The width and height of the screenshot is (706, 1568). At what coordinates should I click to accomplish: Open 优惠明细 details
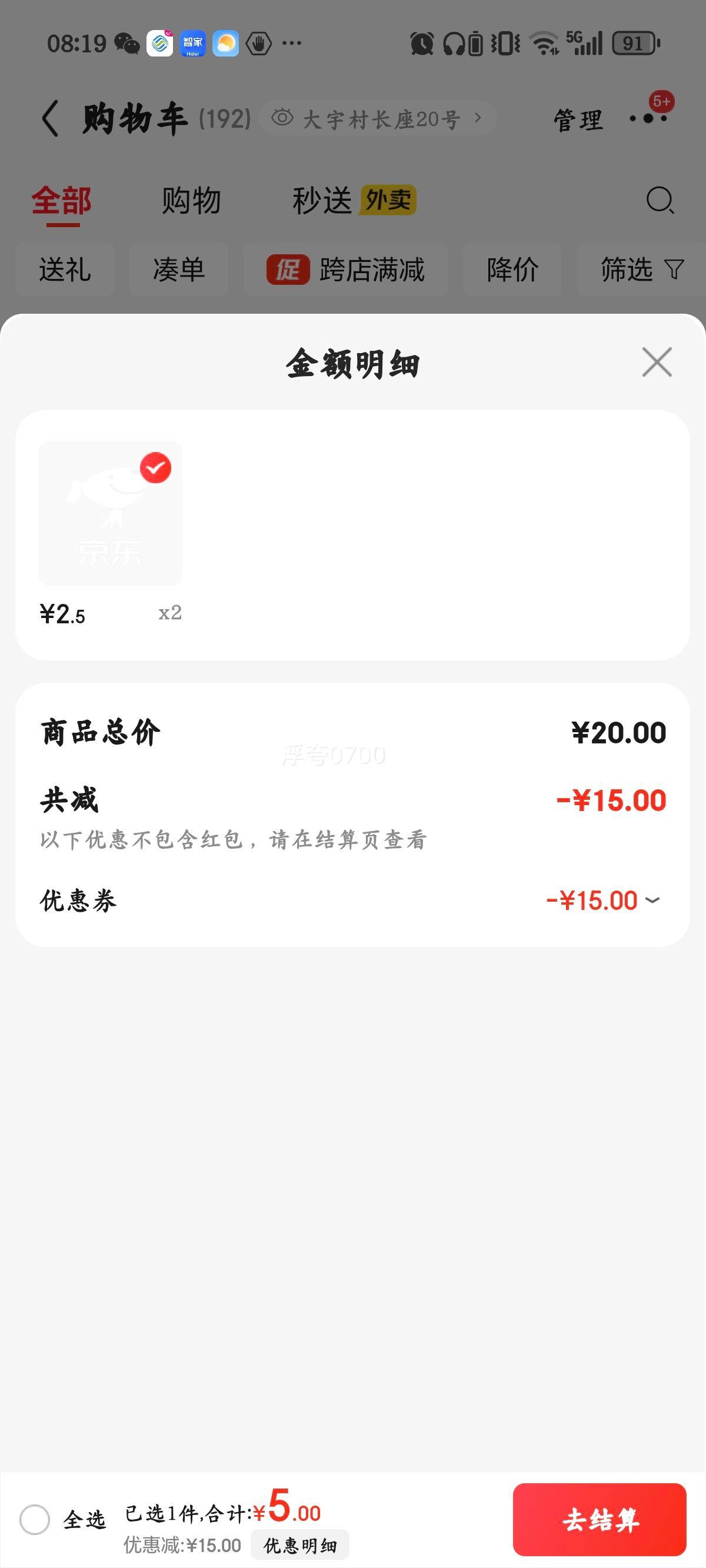click(300, 1545)
